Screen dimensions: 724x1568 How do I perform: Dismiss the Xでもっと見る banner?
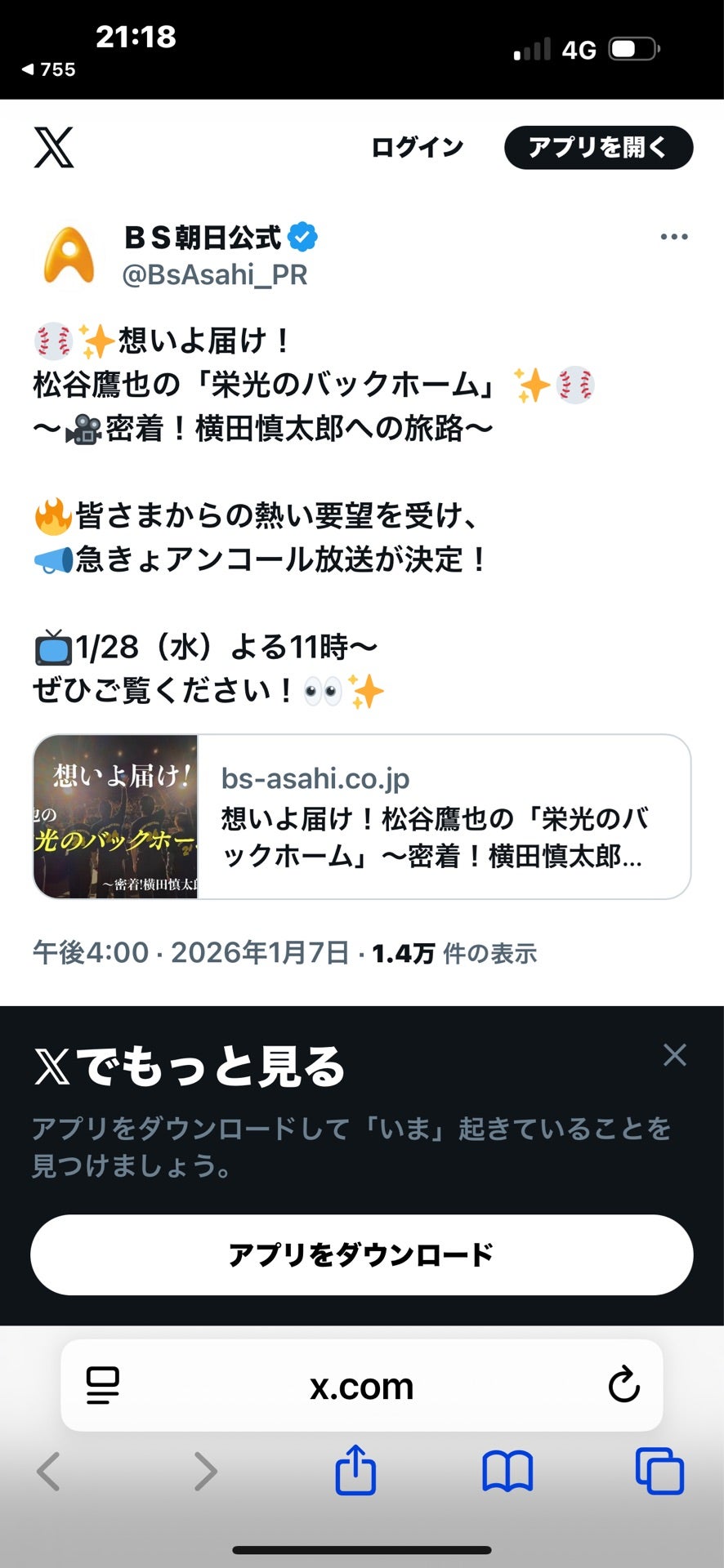click(674, 1055)
